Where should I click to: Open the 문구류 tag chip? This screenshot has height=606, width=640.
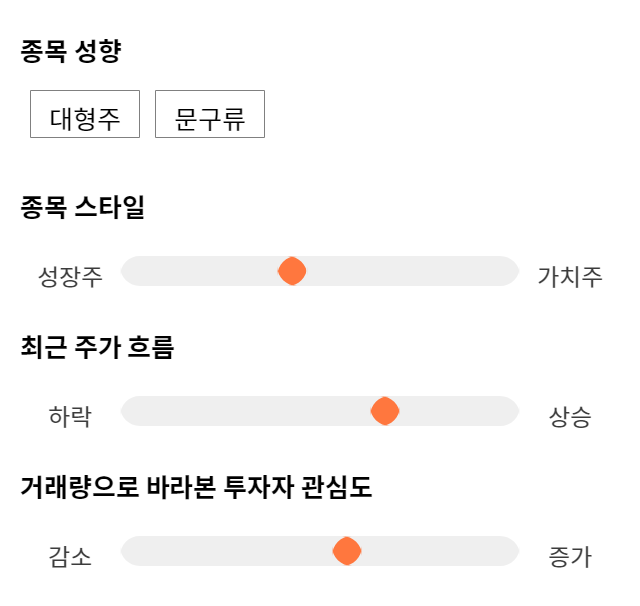[x=210, y=114]
